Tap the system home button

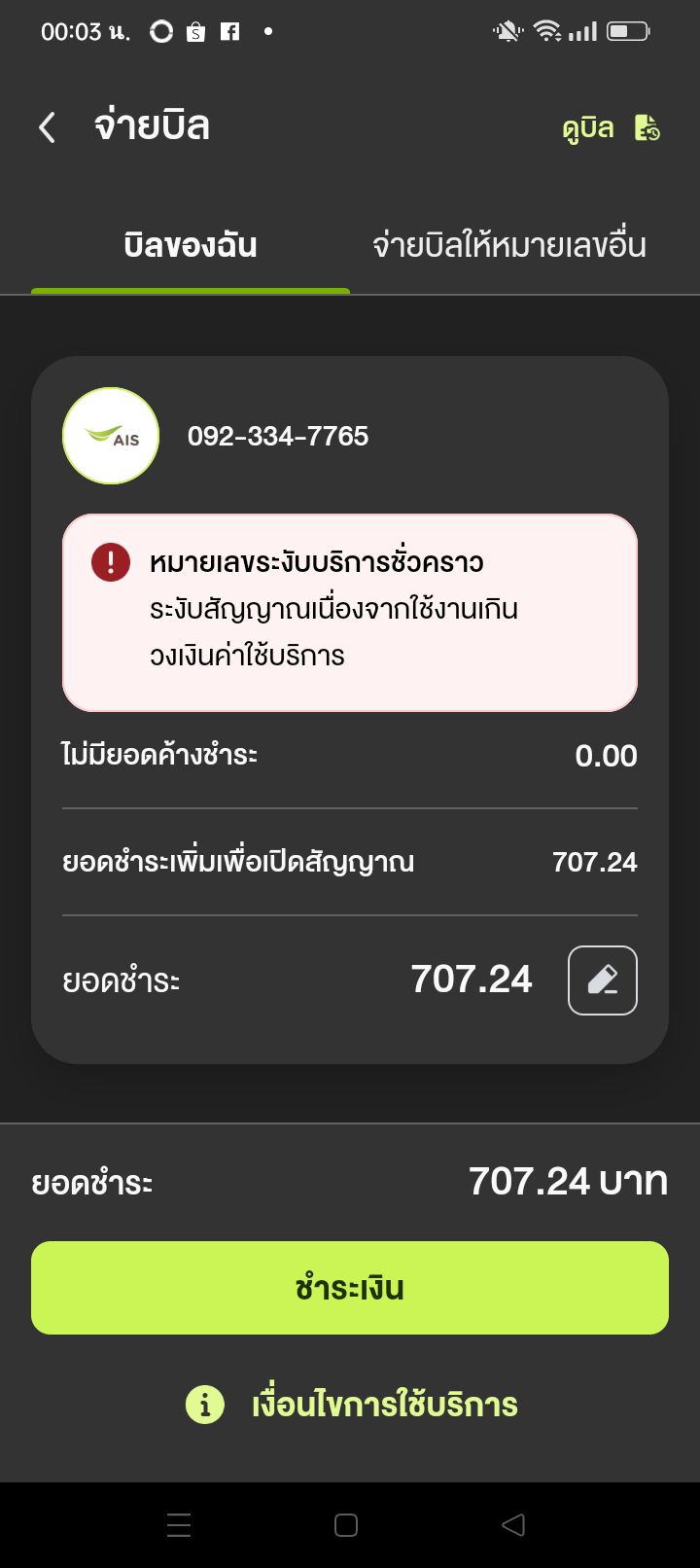346,1525
